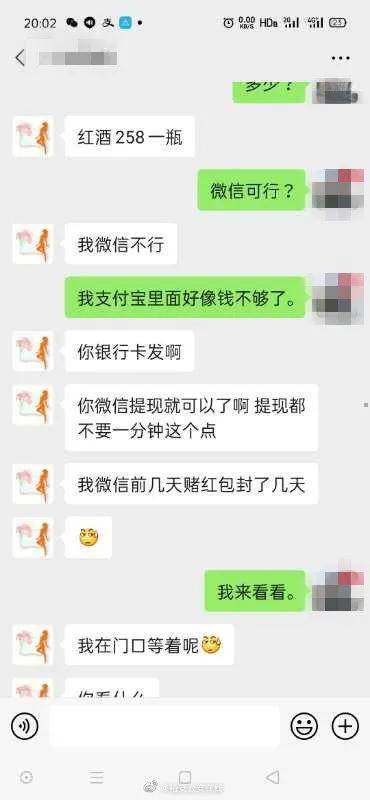Go back from the chat

click(20, 58)
